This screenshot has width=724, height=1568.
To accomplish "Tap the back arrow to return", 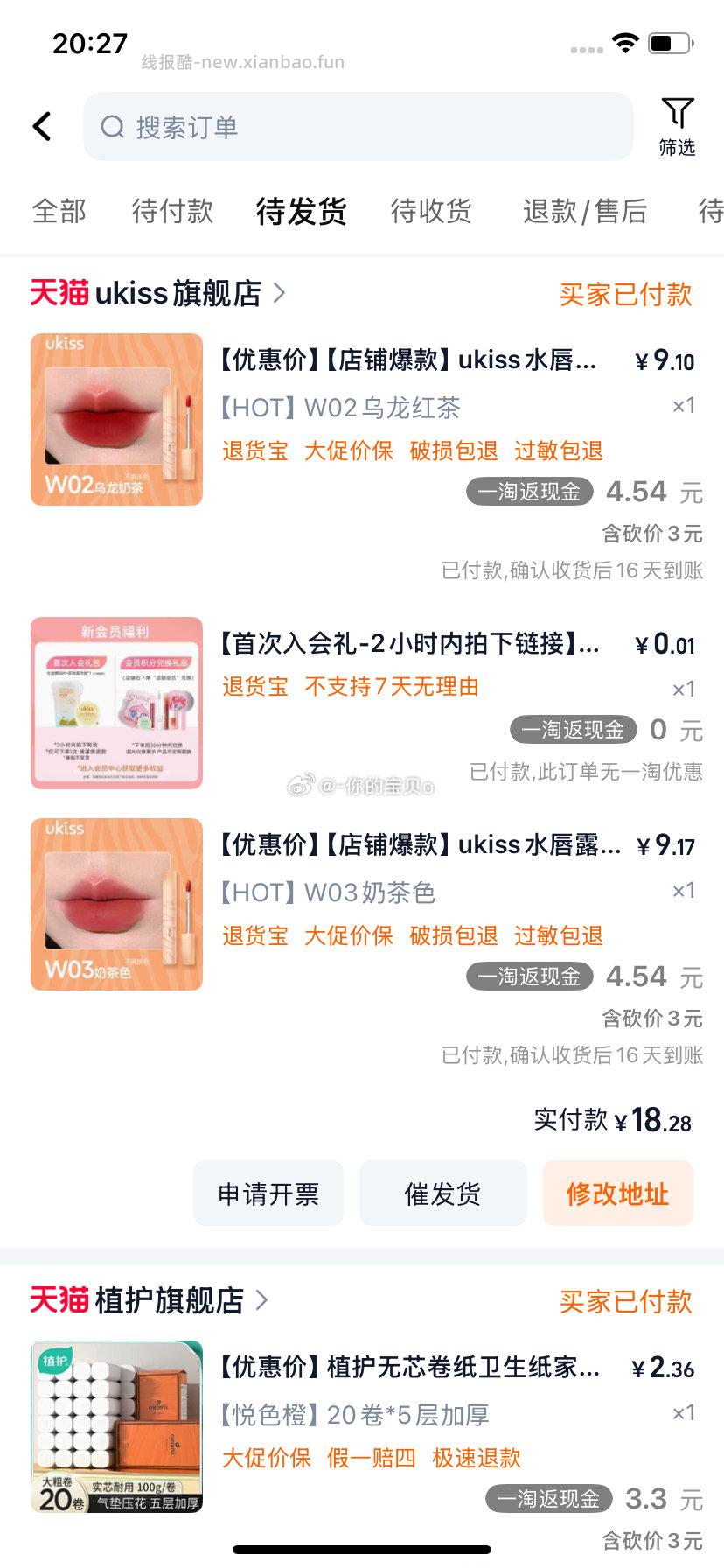I will coord(41,126).
